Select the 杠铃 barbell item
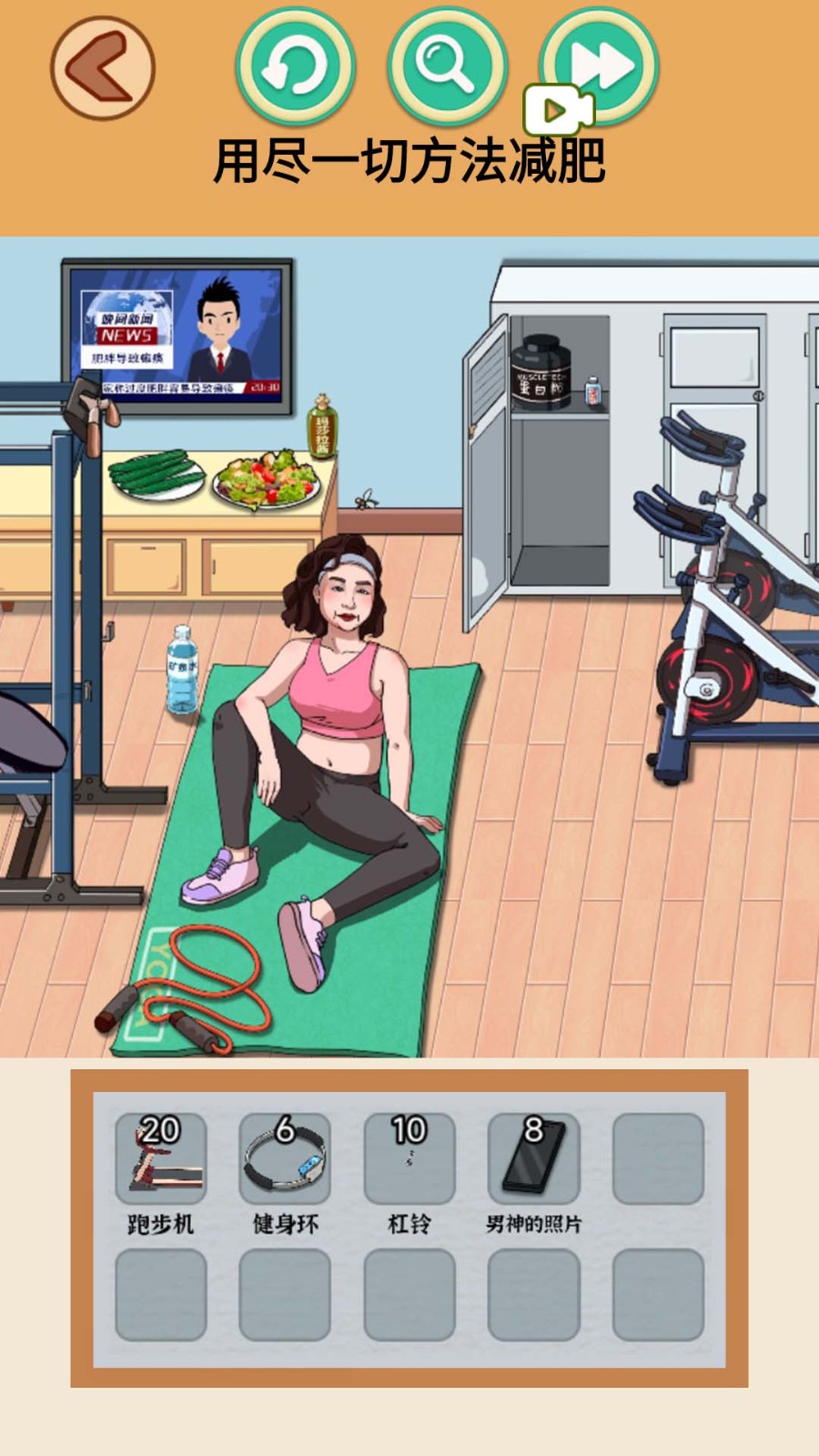819x1456 pixels. tap(409, 1159)
